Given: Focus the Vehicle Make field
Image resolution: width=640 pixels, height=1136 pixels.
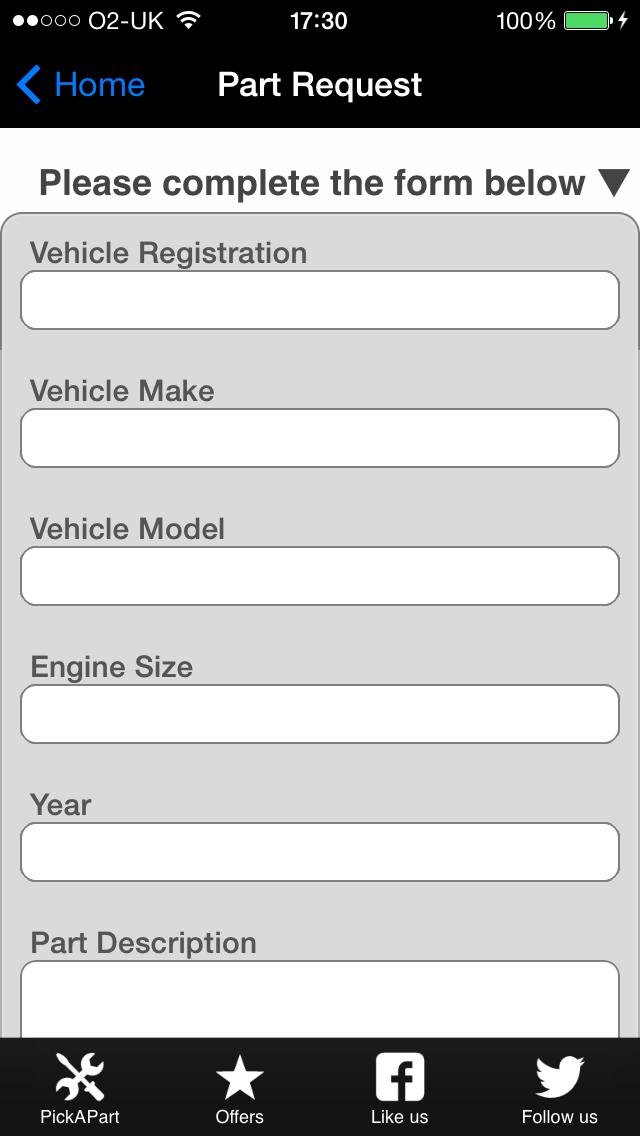Looking at the screenshot, I should click(320, 438).
